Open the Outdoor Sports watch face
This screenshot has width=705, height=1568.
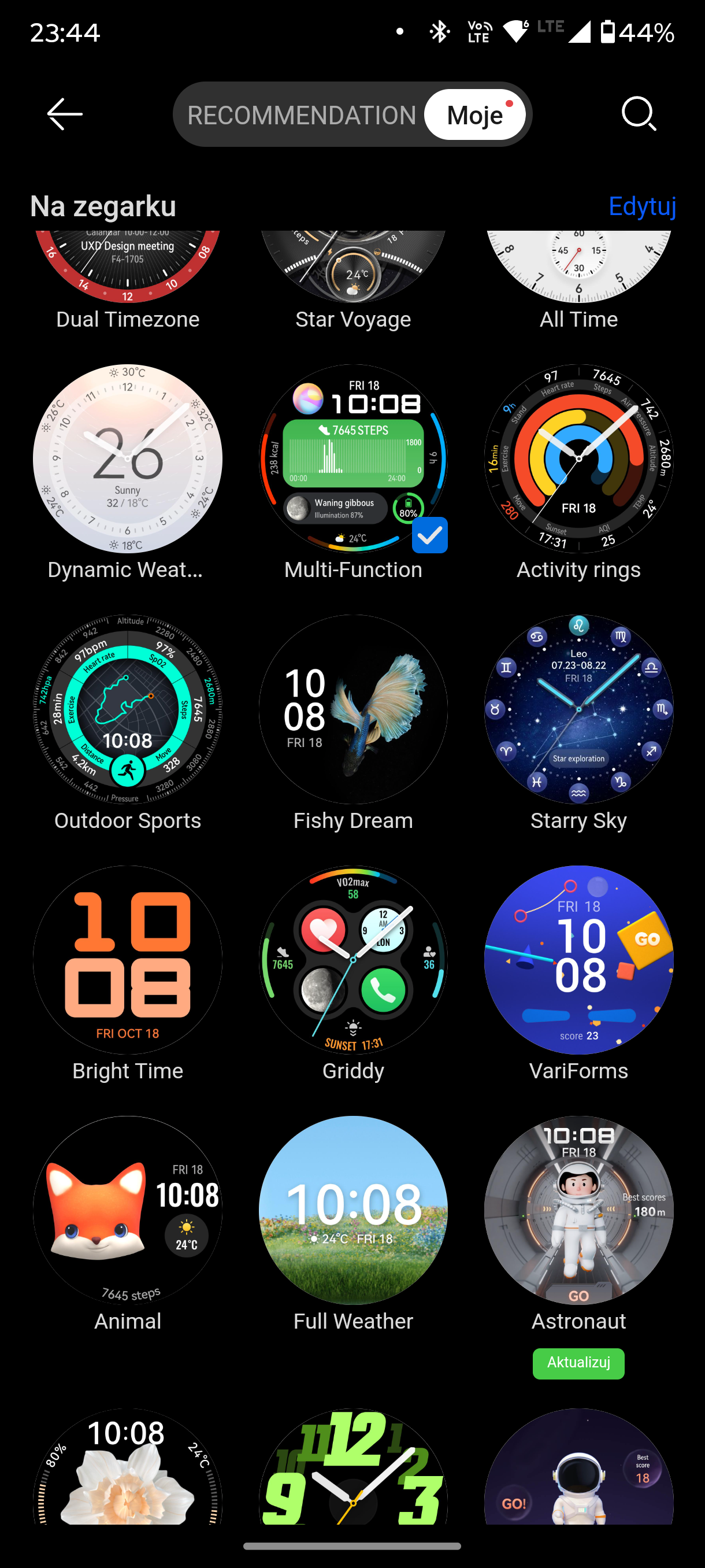128,709
